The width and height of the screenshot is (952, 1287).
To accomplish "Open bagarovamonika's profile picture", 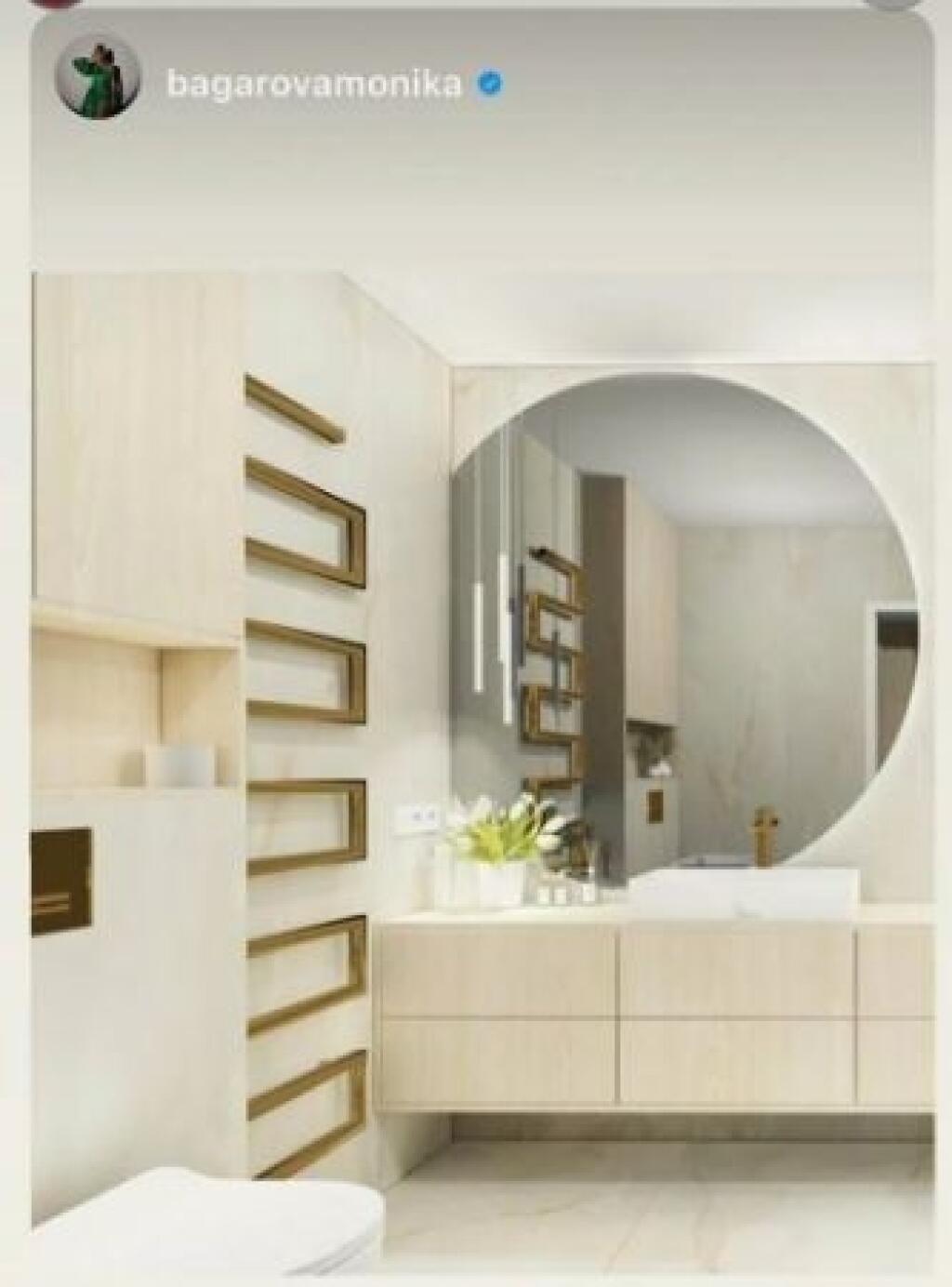I will [99, 84].
